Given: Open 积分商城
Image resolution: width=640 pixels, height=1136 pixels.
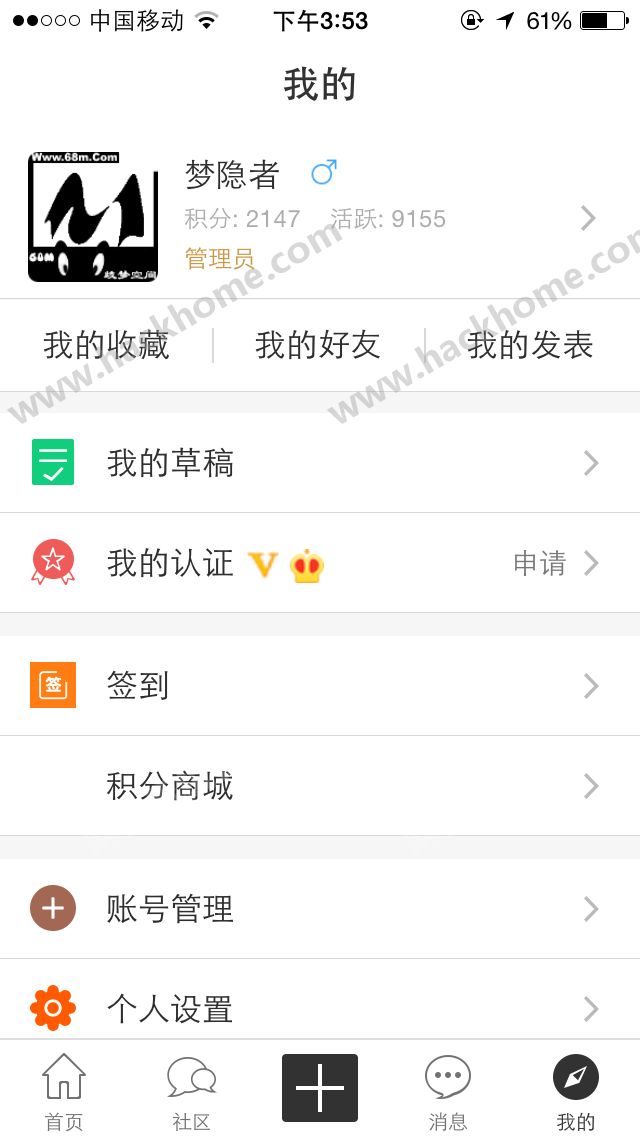Looking at the screenshot, I should coord(320,786).
